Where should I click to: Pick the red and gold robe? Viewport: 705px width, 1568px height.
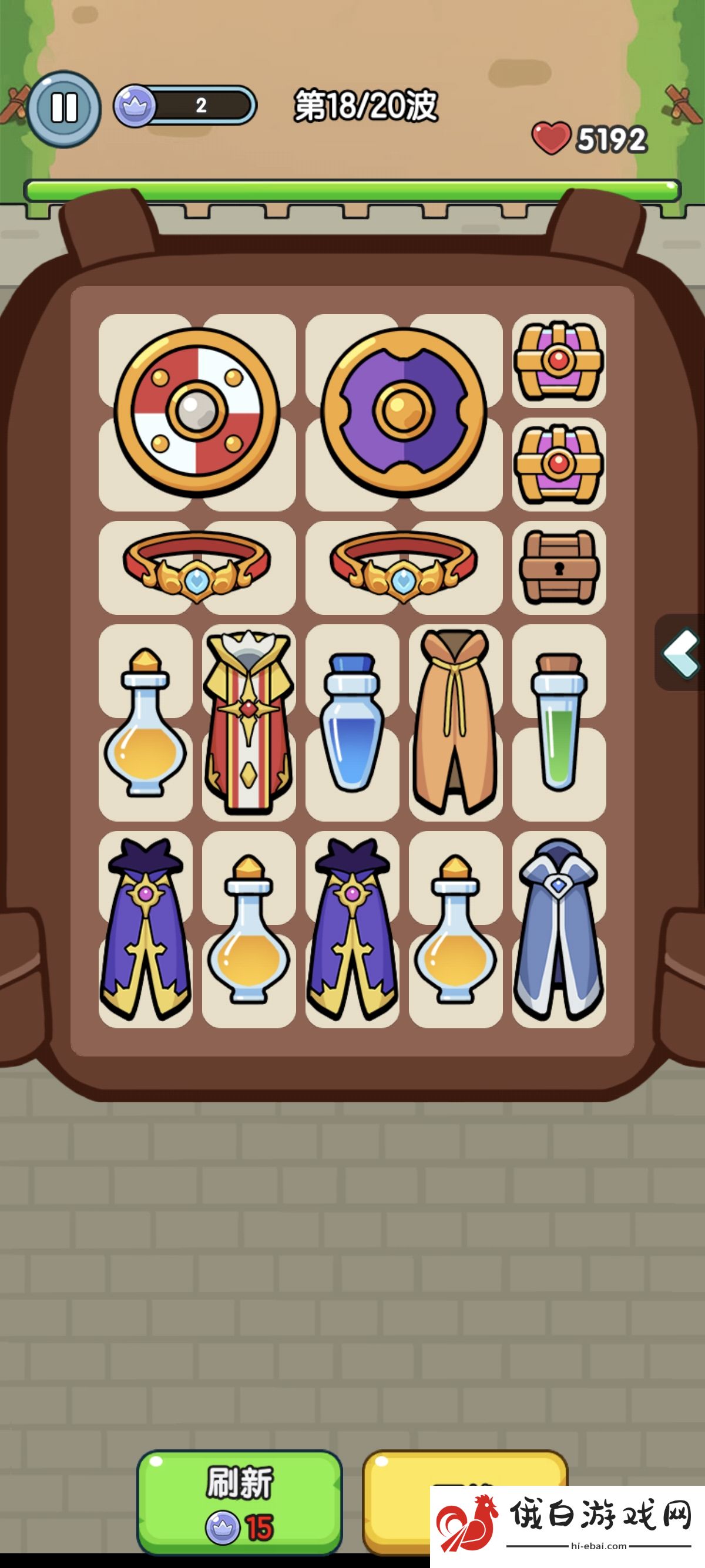[249, 722]
